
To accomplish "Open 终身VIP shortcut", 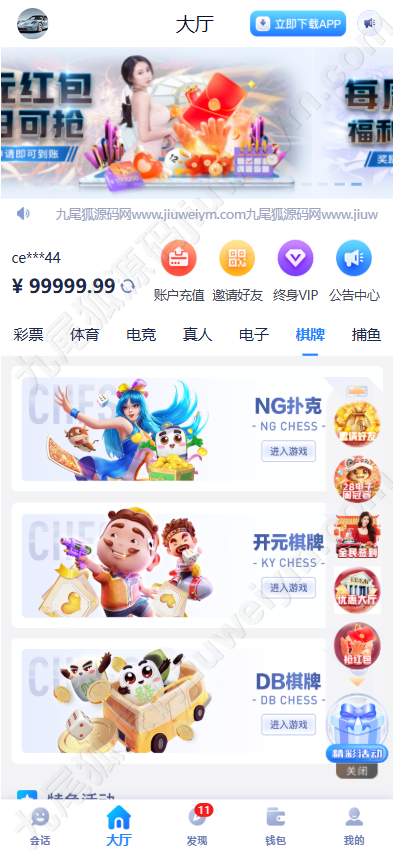I will coord(295,271).
